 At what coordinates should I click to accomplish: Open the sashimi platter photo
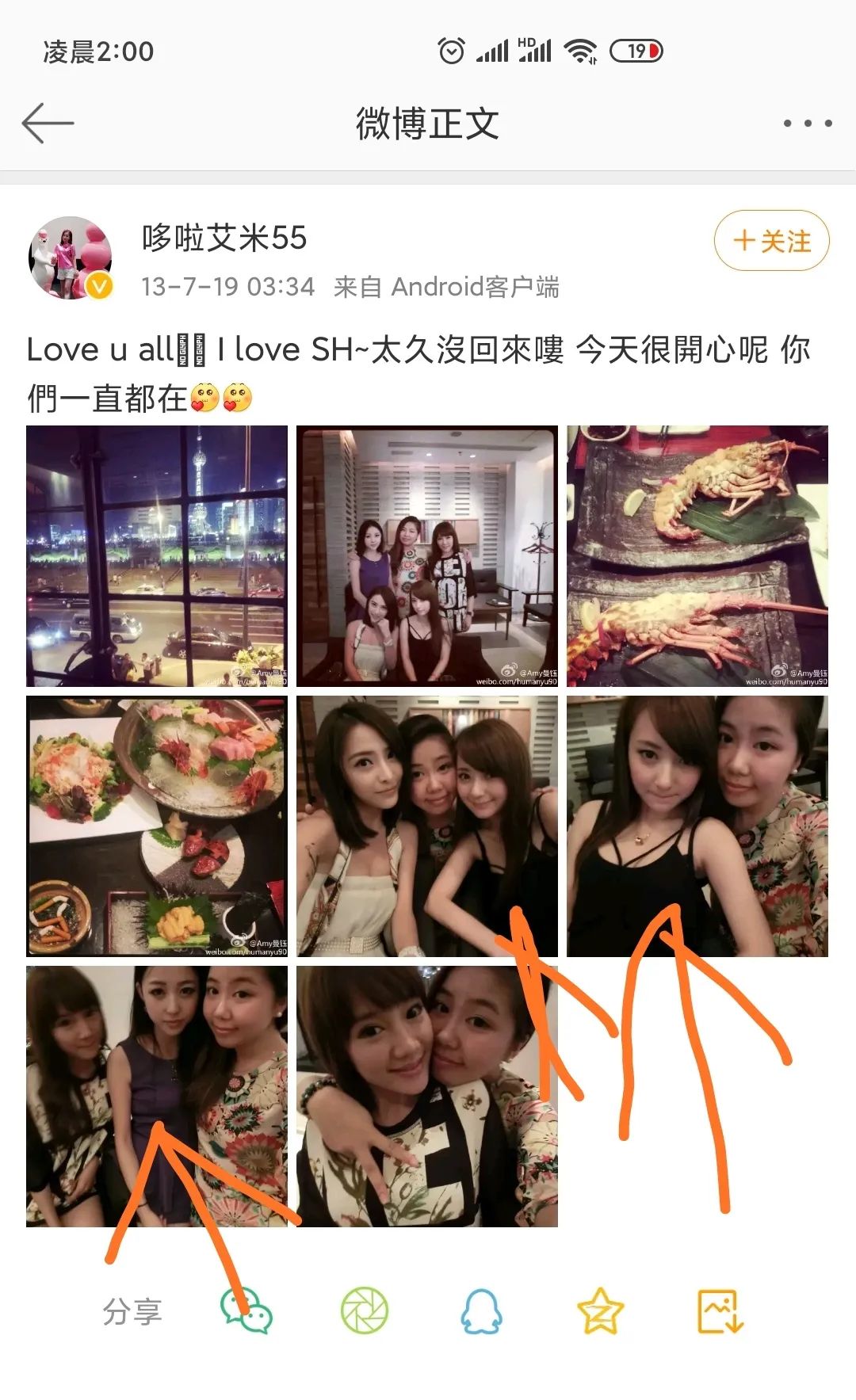click(x=157, y=826)
